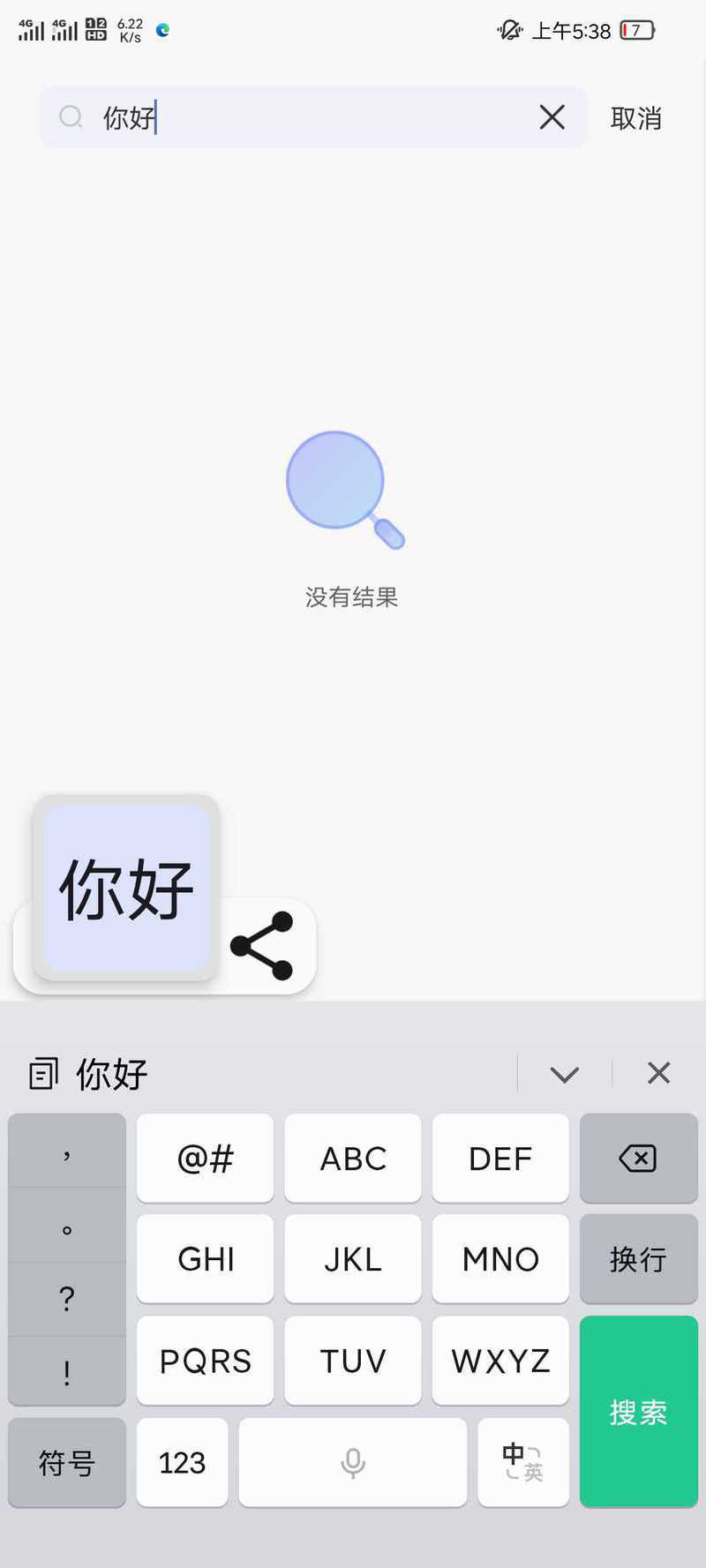706x1568 pixels.
Task: Switch to the 123 number keypad
Action: [x=182, y=1463]
